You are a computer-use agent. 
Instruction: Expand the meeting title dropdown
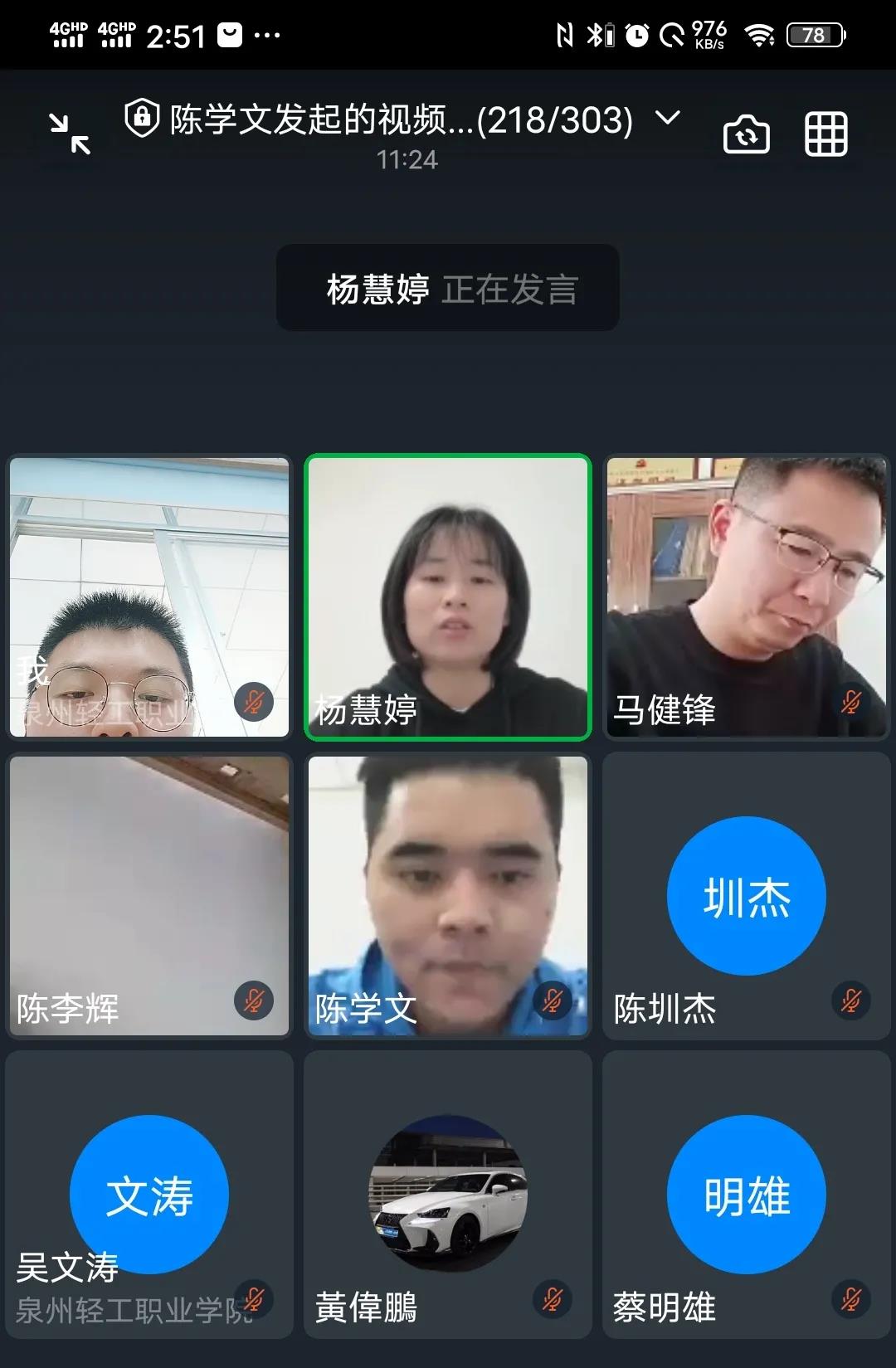[668, 119]
